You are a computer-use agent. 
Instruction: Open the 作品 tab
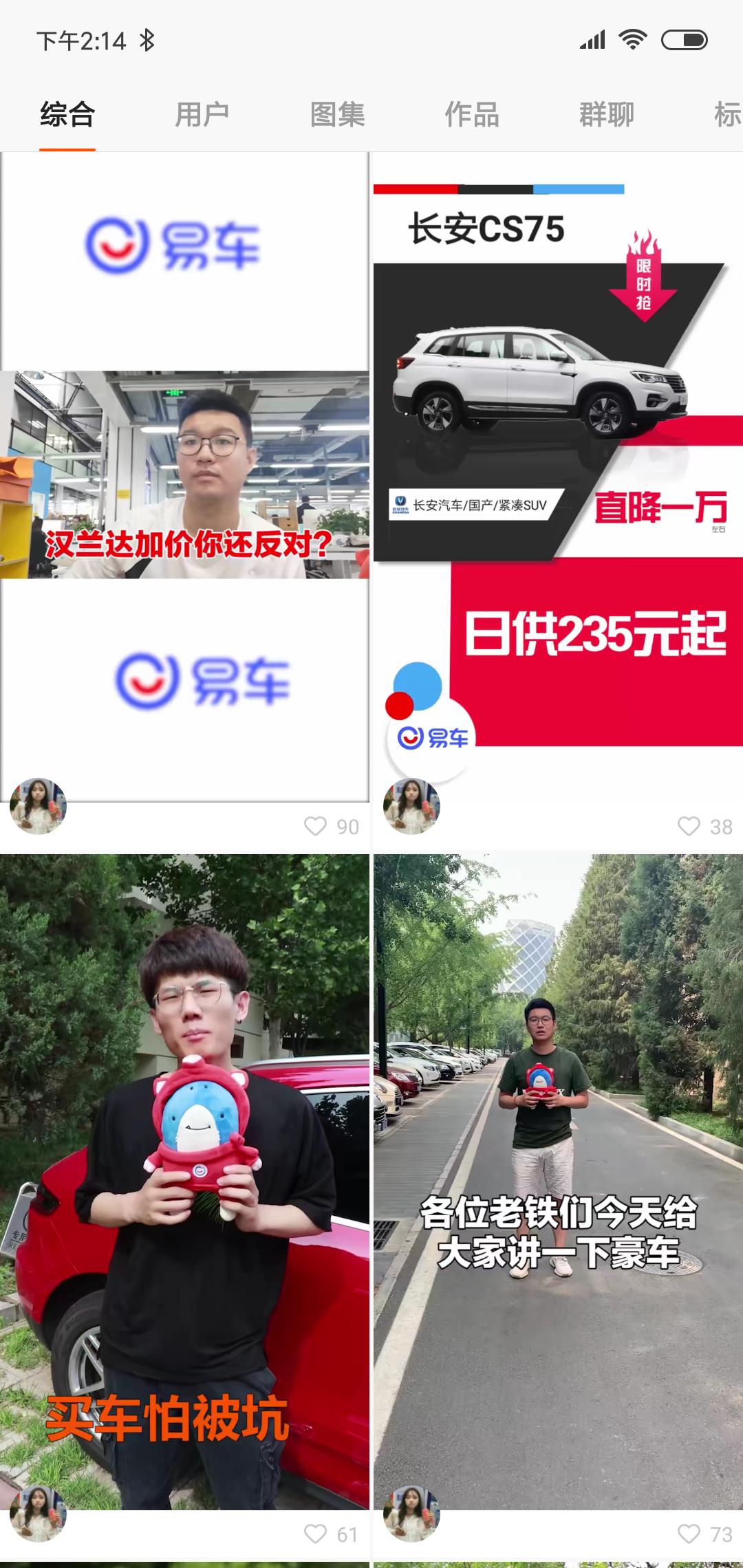click(472, 114)
